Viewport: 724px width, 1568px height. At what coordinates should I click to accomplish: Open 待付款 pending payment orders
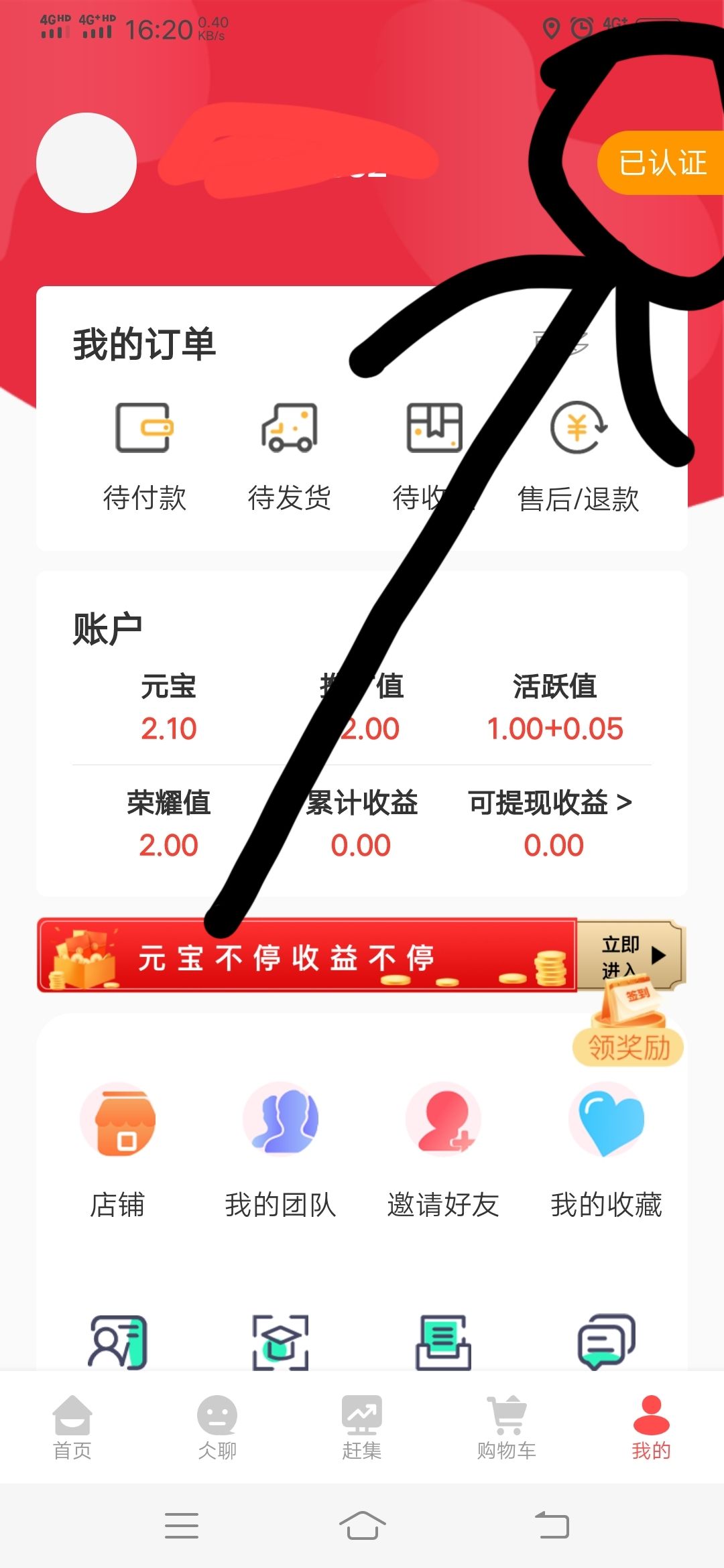coord(144,457)
